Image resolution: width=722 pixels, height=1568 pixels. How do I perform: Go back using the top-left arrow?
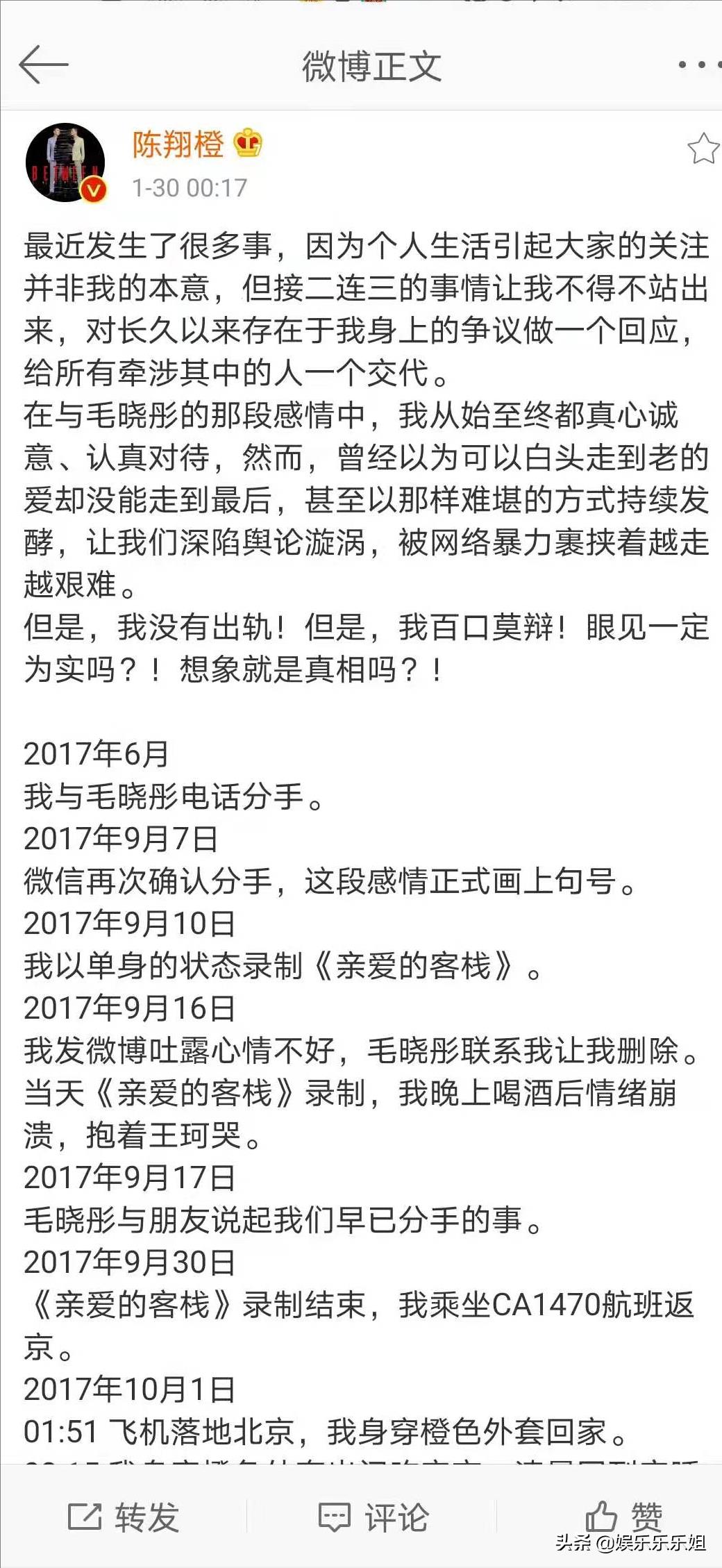pos(43,65)
